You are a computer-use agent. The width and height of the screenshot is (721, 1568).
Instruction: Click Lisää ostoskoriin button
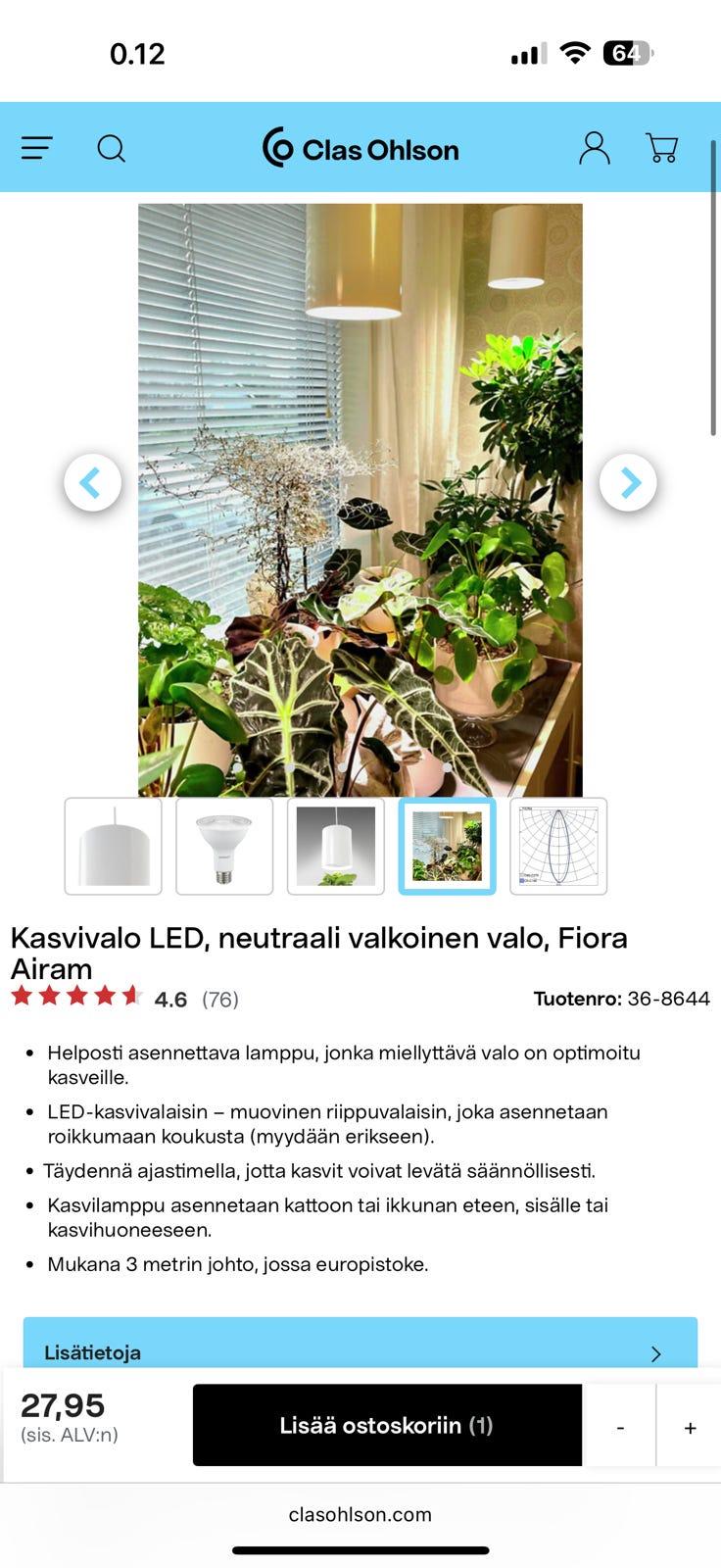[387, 1426]
